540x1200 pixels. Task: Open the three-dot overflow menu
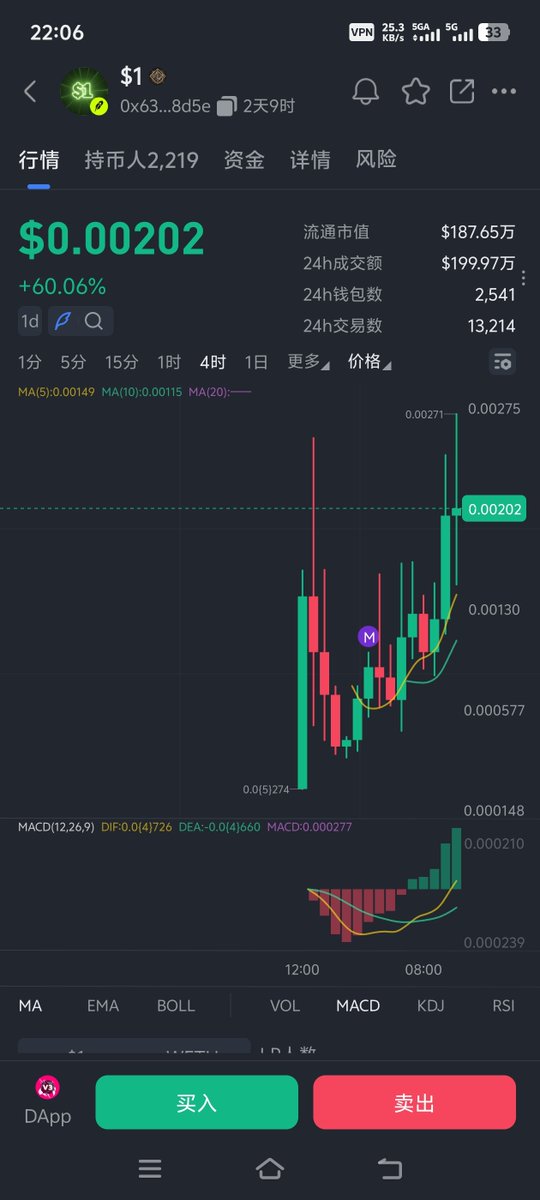click(x=504, y=92)
